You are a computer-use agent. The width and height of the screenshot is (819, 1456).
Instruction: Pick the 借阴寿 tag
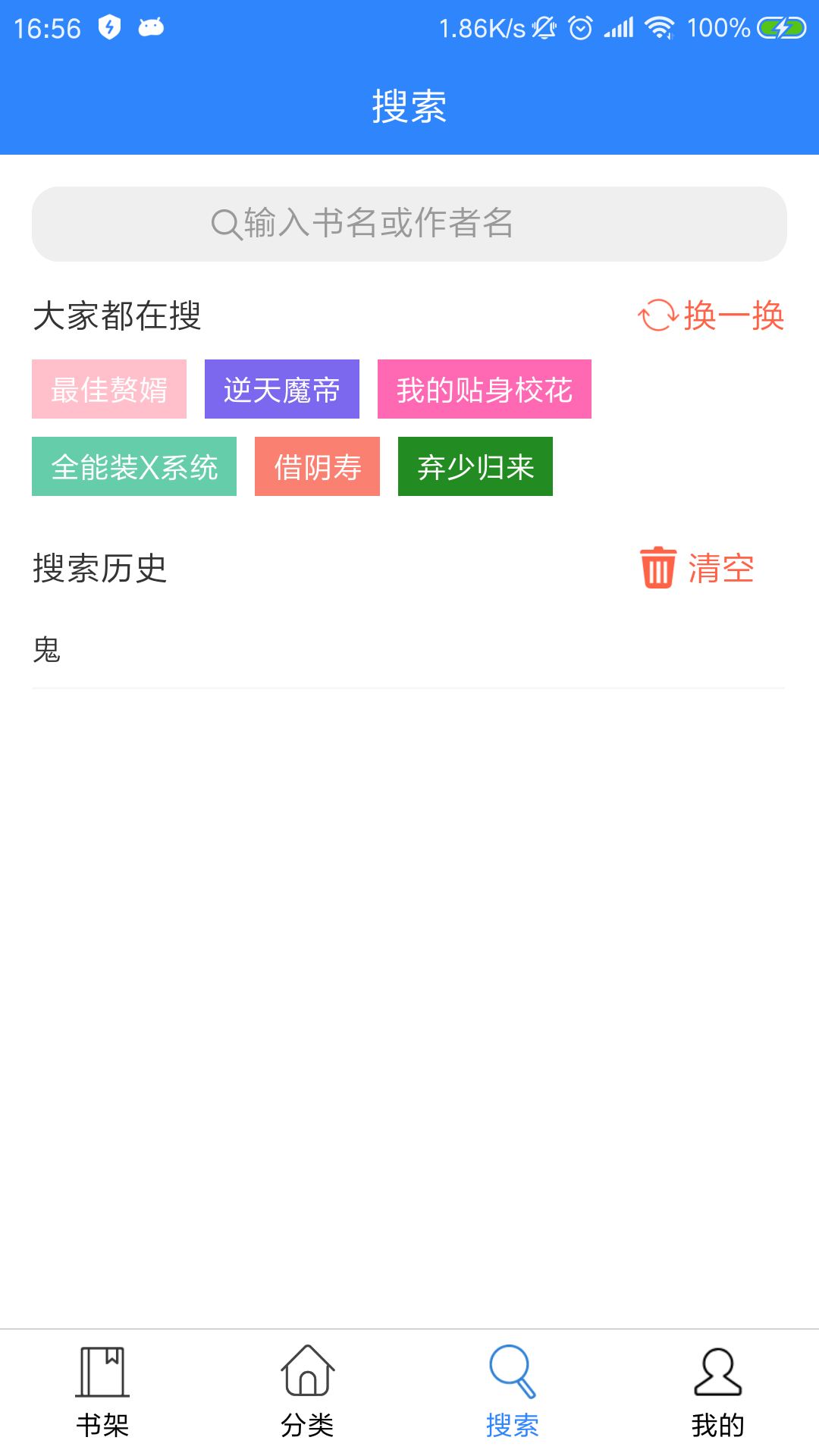point(317,466)
